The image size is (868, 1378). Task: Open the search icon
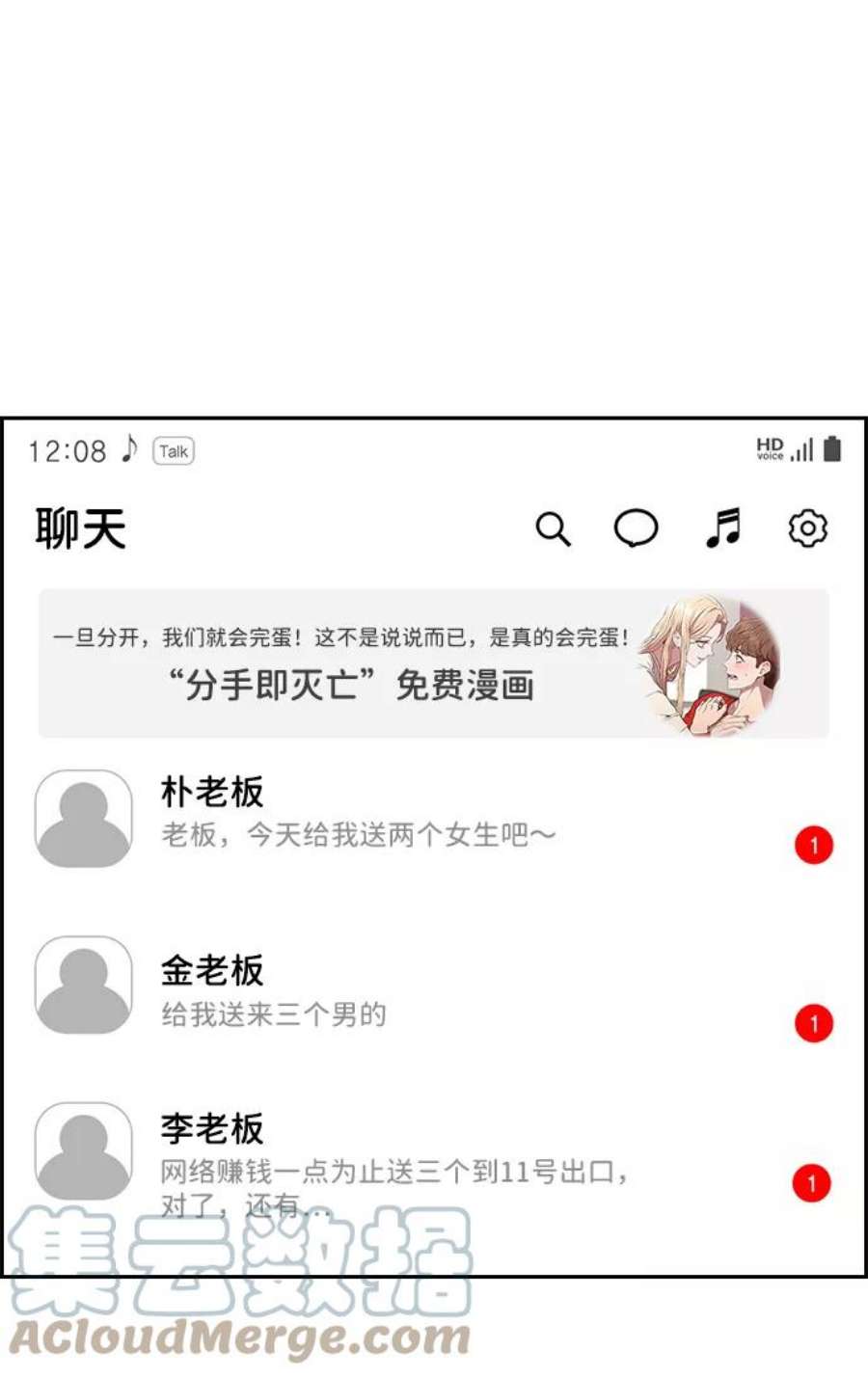[x=553, y=528]
